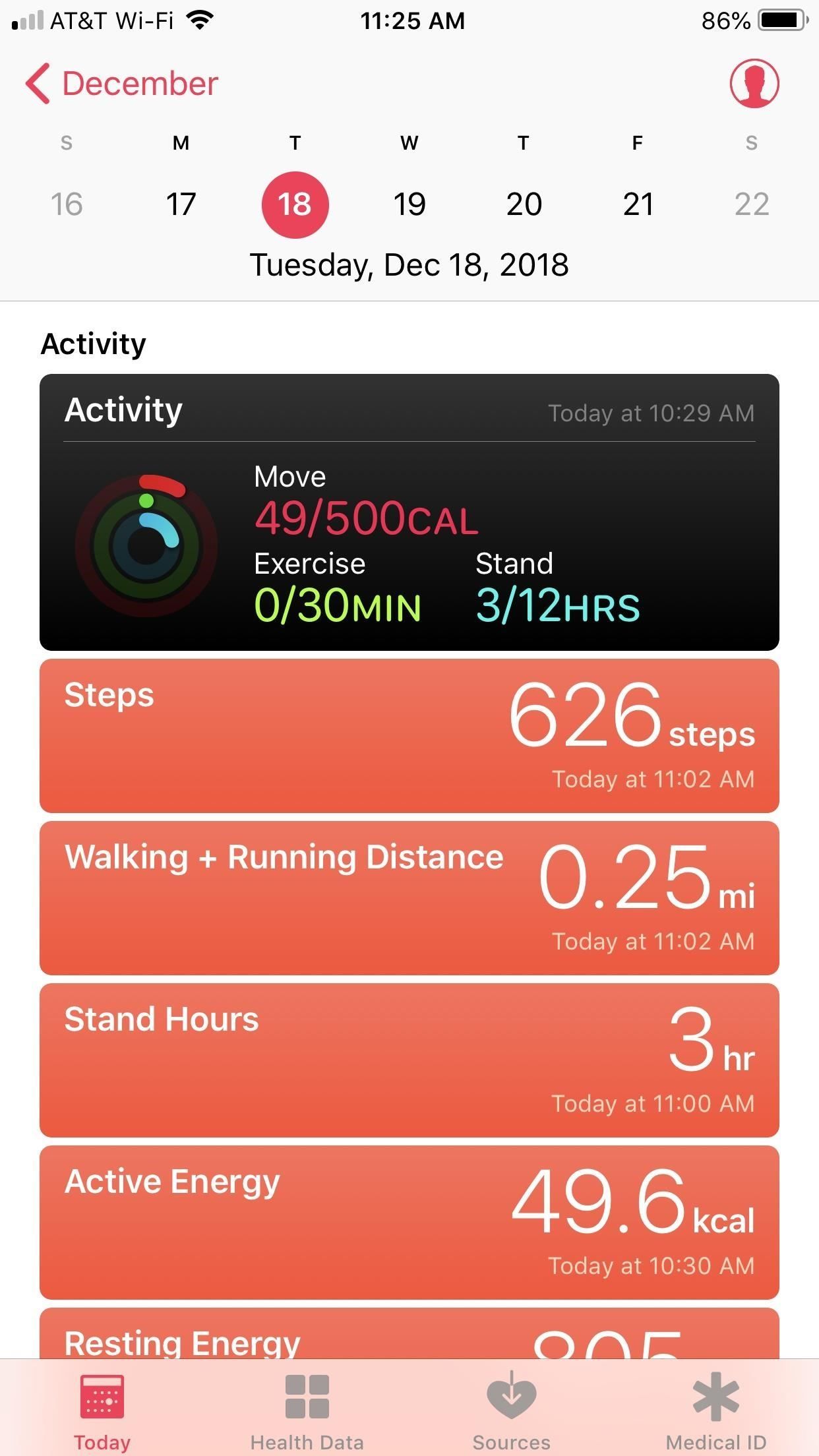Switch to the Sources tab
The width and height of the screenshot is (819, 1456).
(511, 1411)
